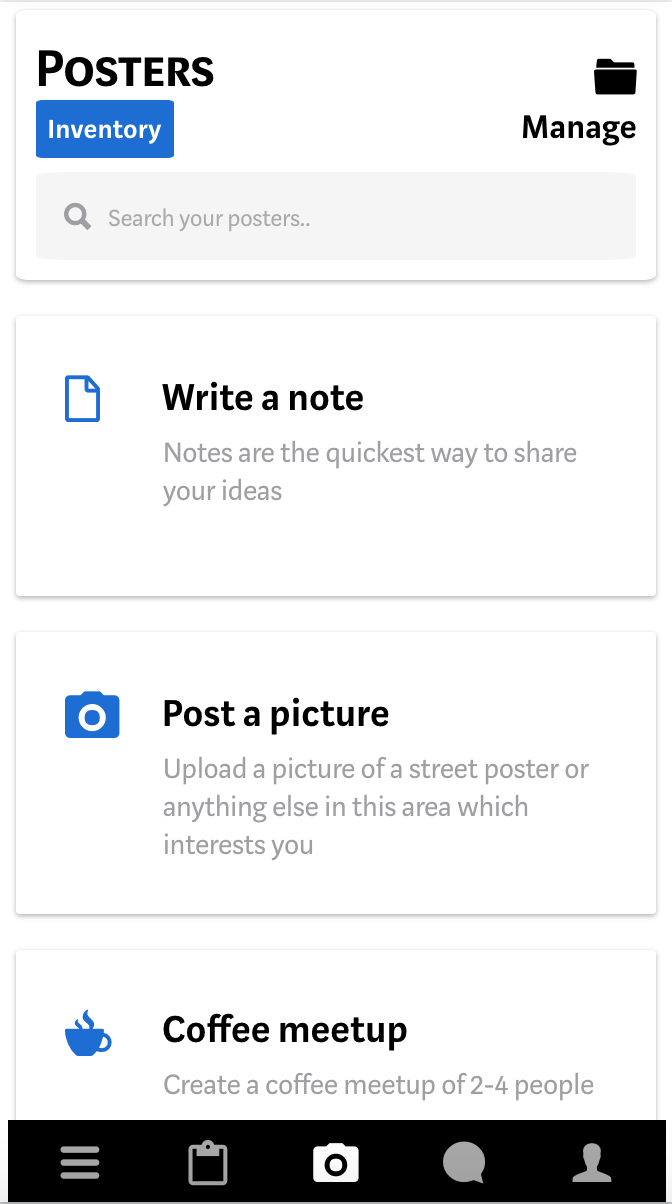
Task: Switch to the camera tab
Action: coord(336,1163)
